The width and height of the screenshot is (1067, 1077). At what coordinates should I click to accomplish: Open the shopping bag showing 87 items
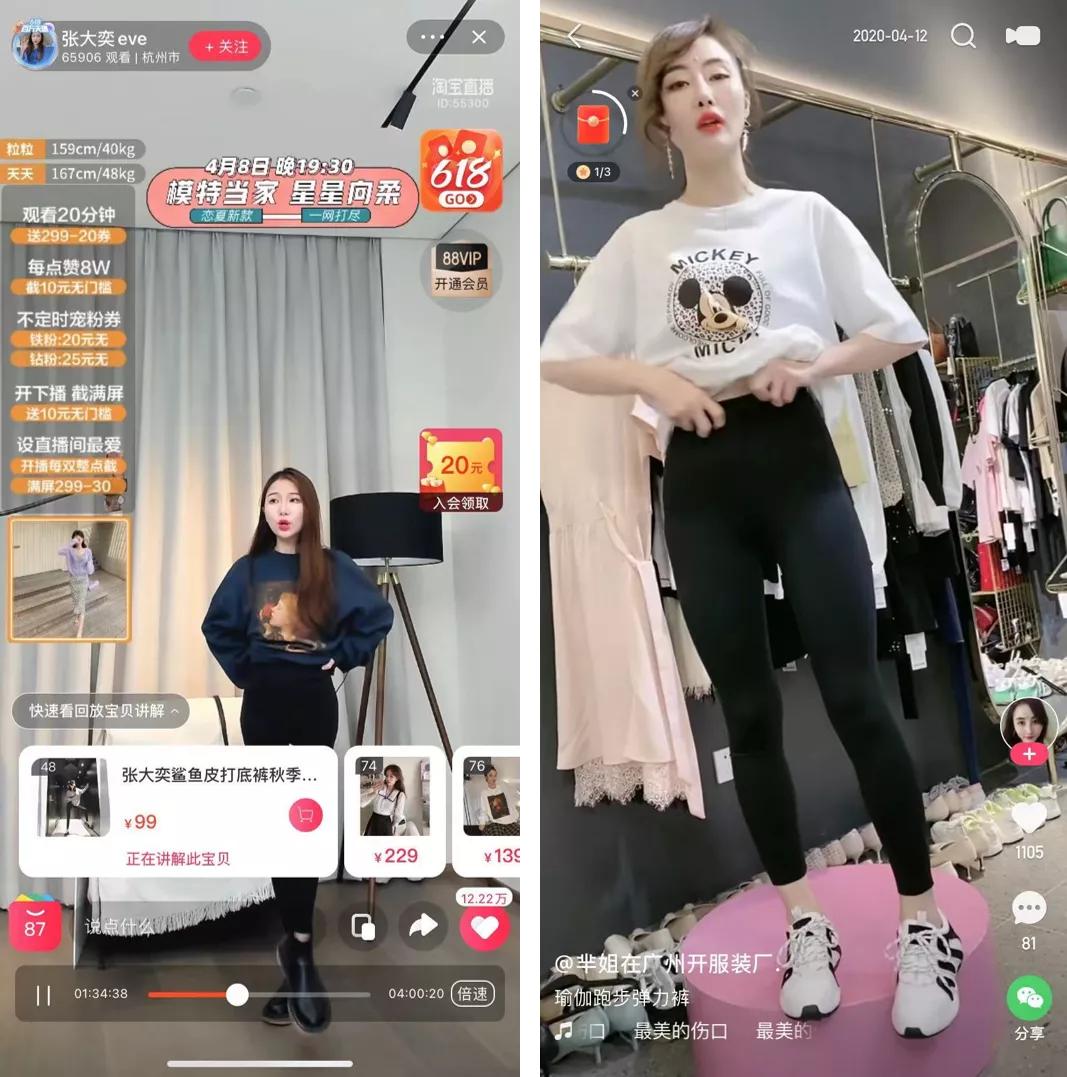coord(35,925)
